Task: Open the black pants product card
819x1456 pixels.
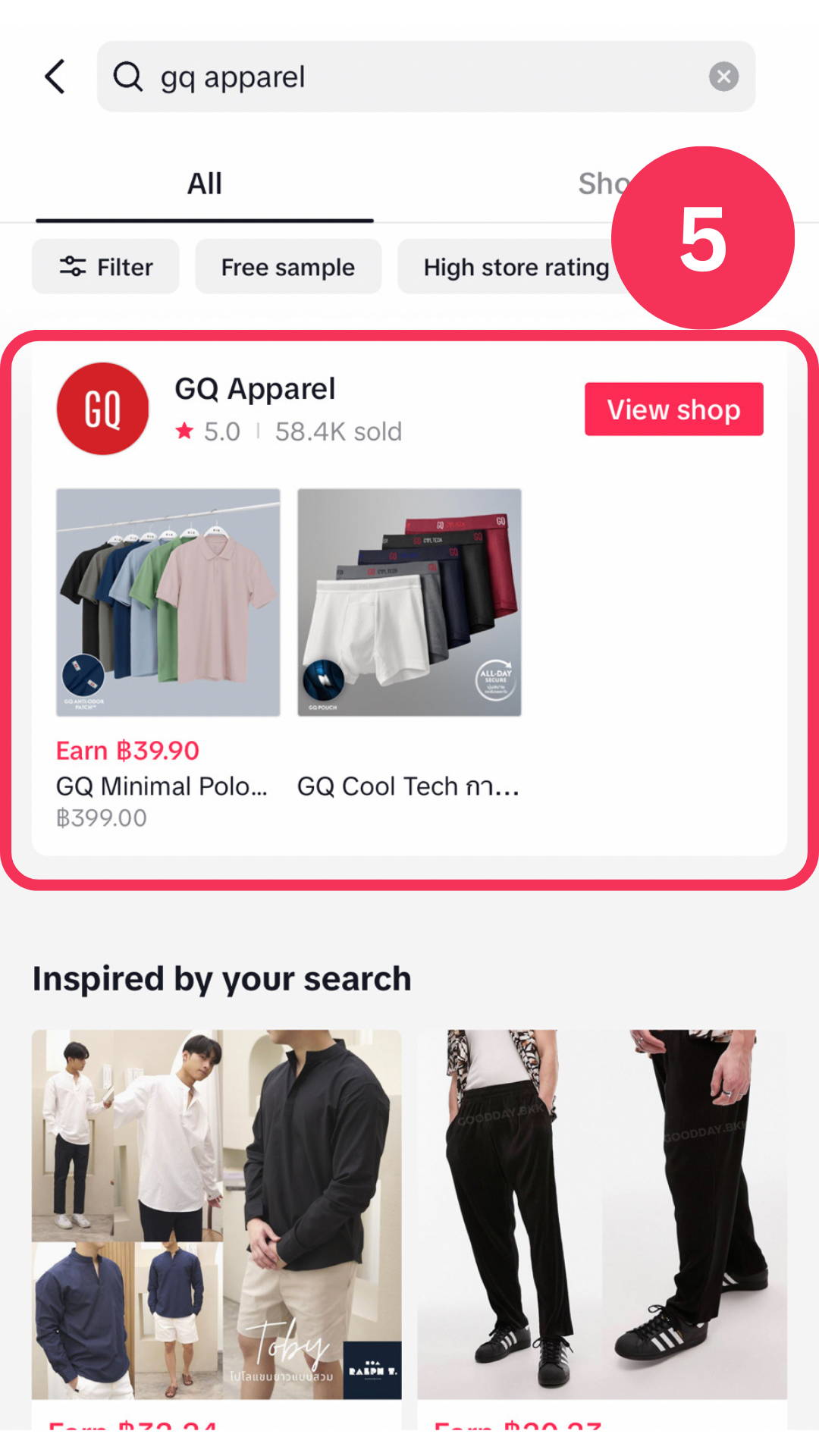Action: (x=601, y=1213)
